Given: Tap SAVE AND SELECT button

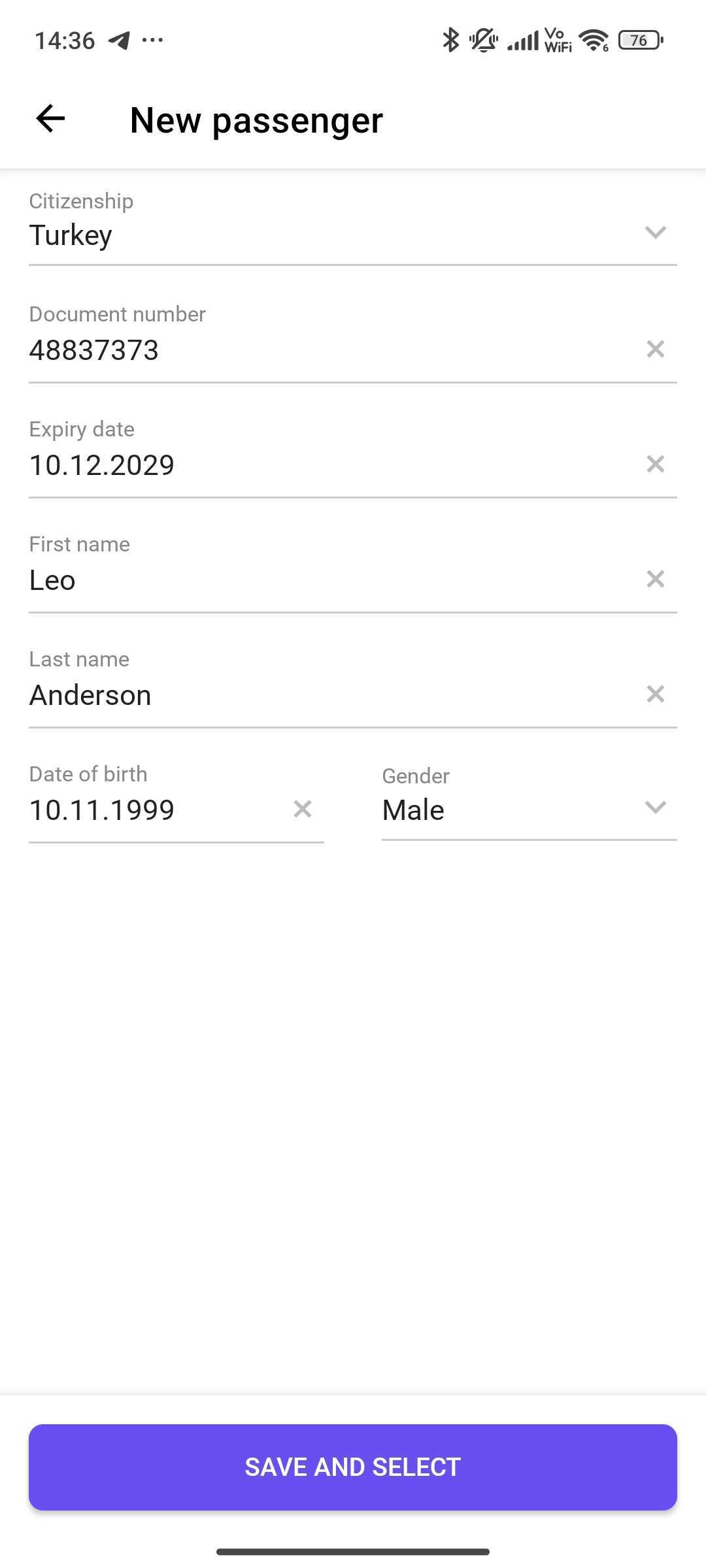Looking at the screenshot, I should [353, 1467].
